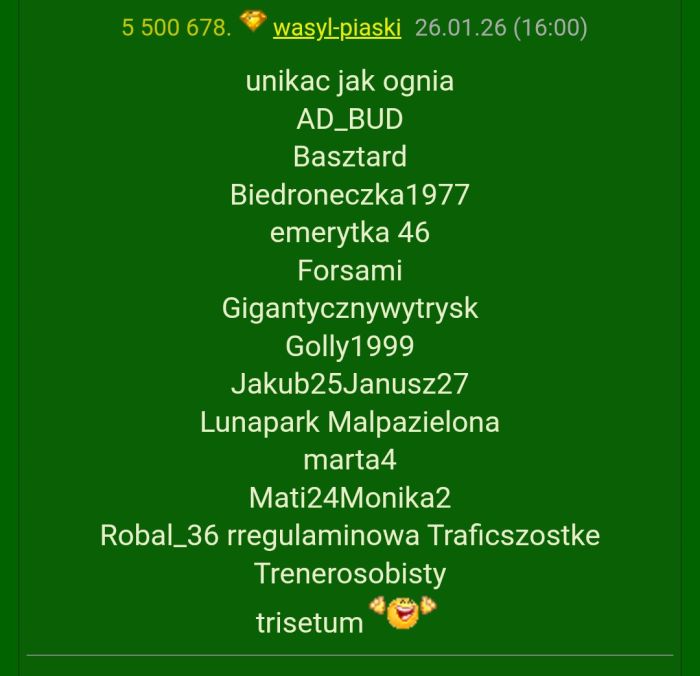700x676 pixels.
Task: Open wasyl-piaski user profile link
Action: [336, 27]
